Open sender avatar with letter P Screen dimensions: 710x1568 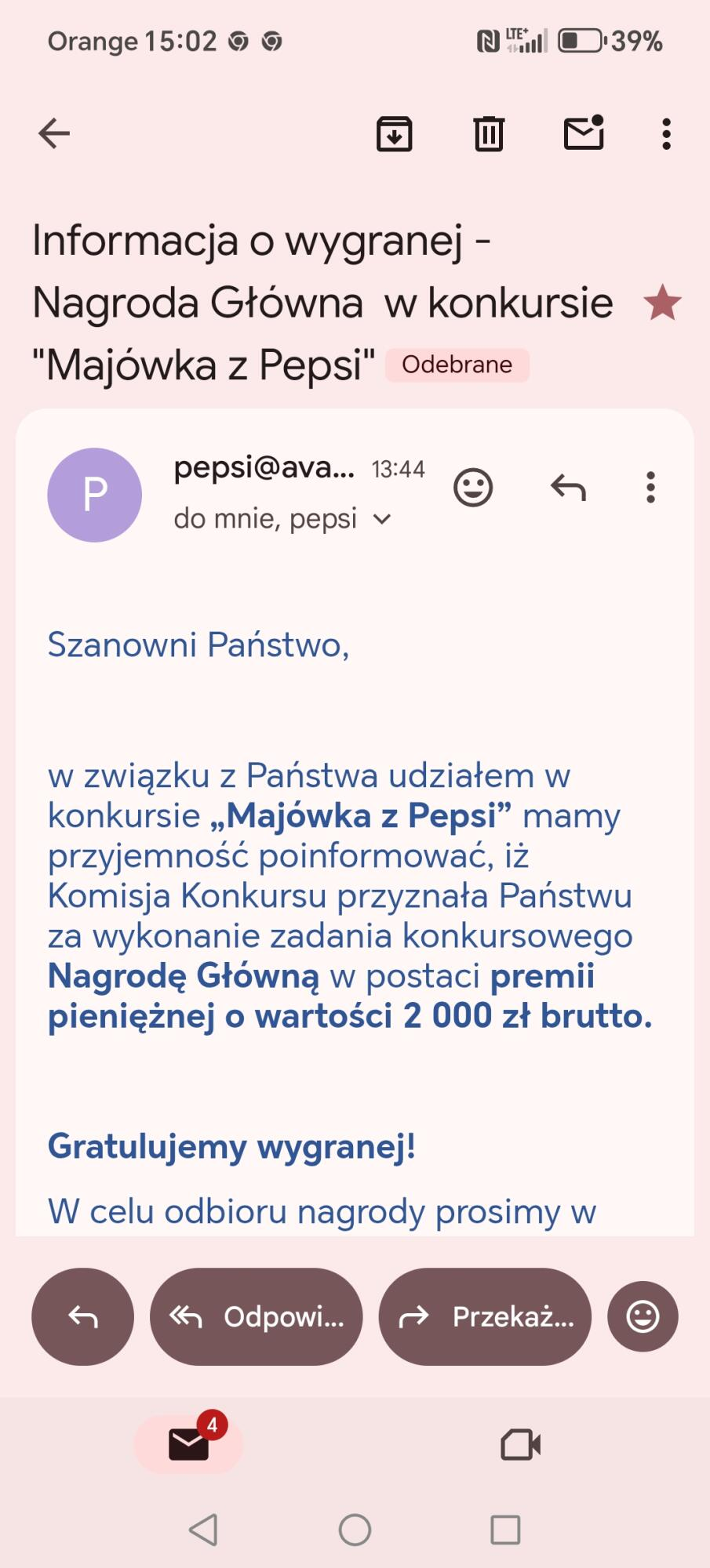[x=94, y=495]
